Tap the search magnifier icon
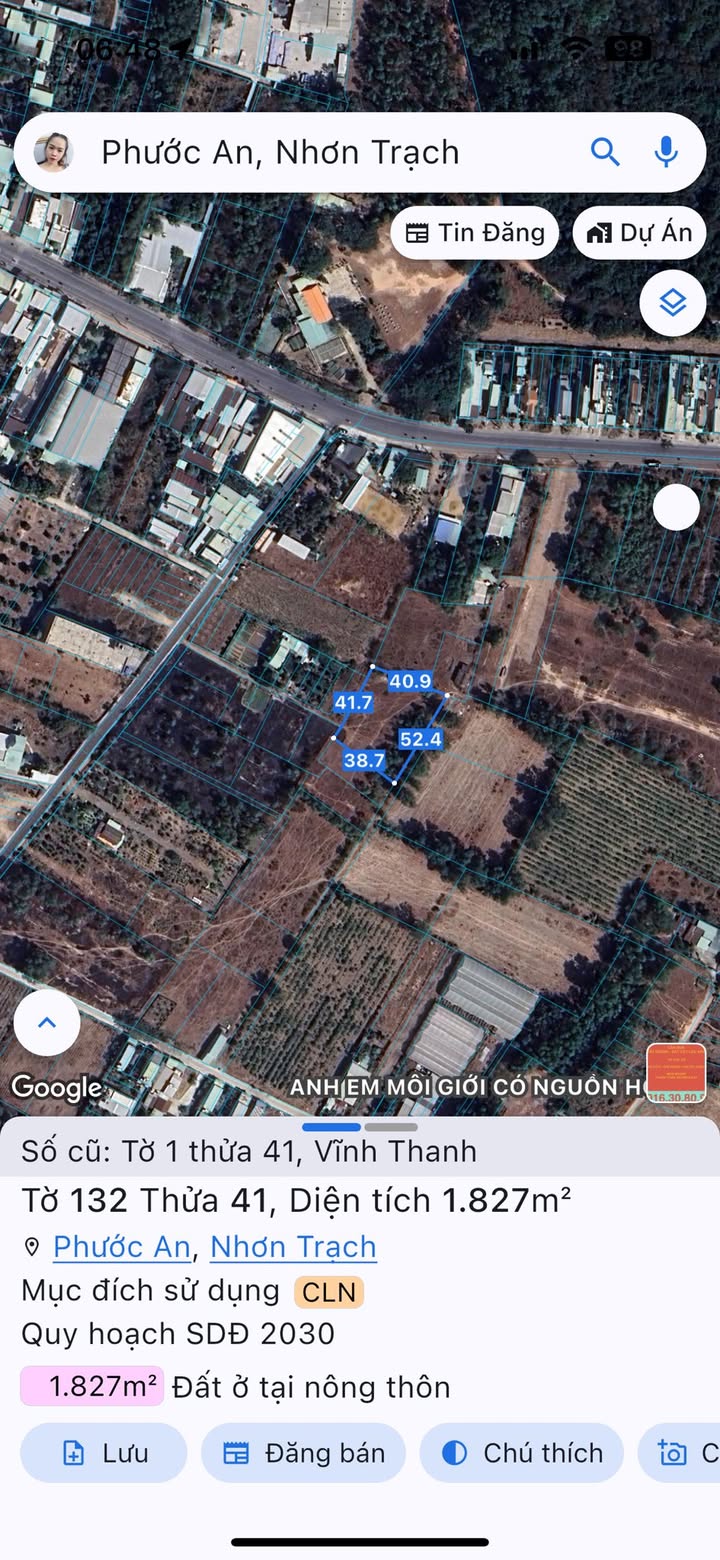Viewport: 720px width, 1560px height. tap(605, 152)
